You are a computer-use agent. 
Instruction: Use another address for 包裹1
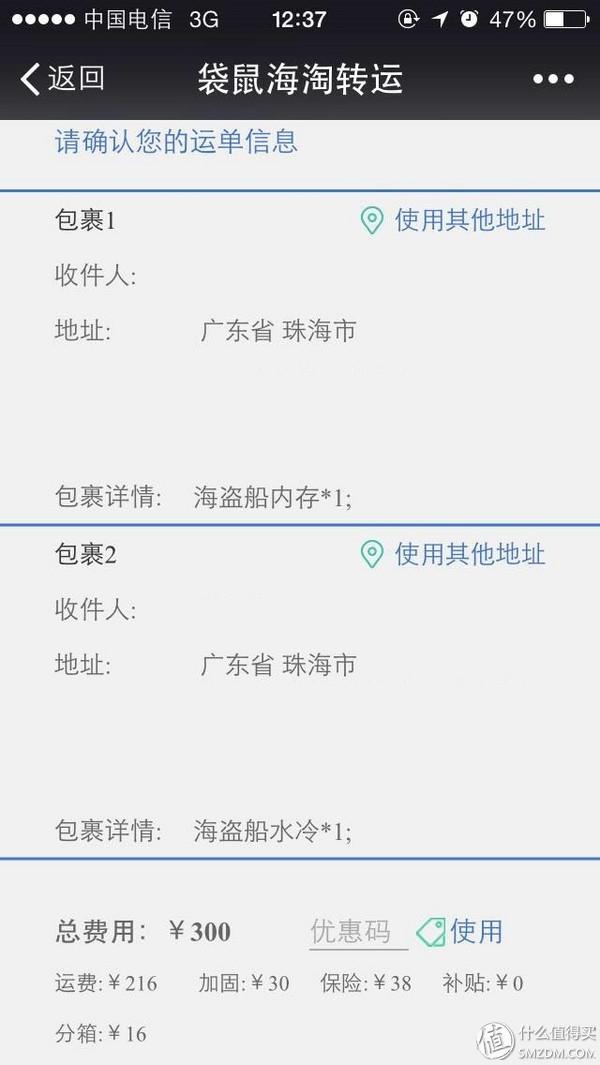point(453,221)
